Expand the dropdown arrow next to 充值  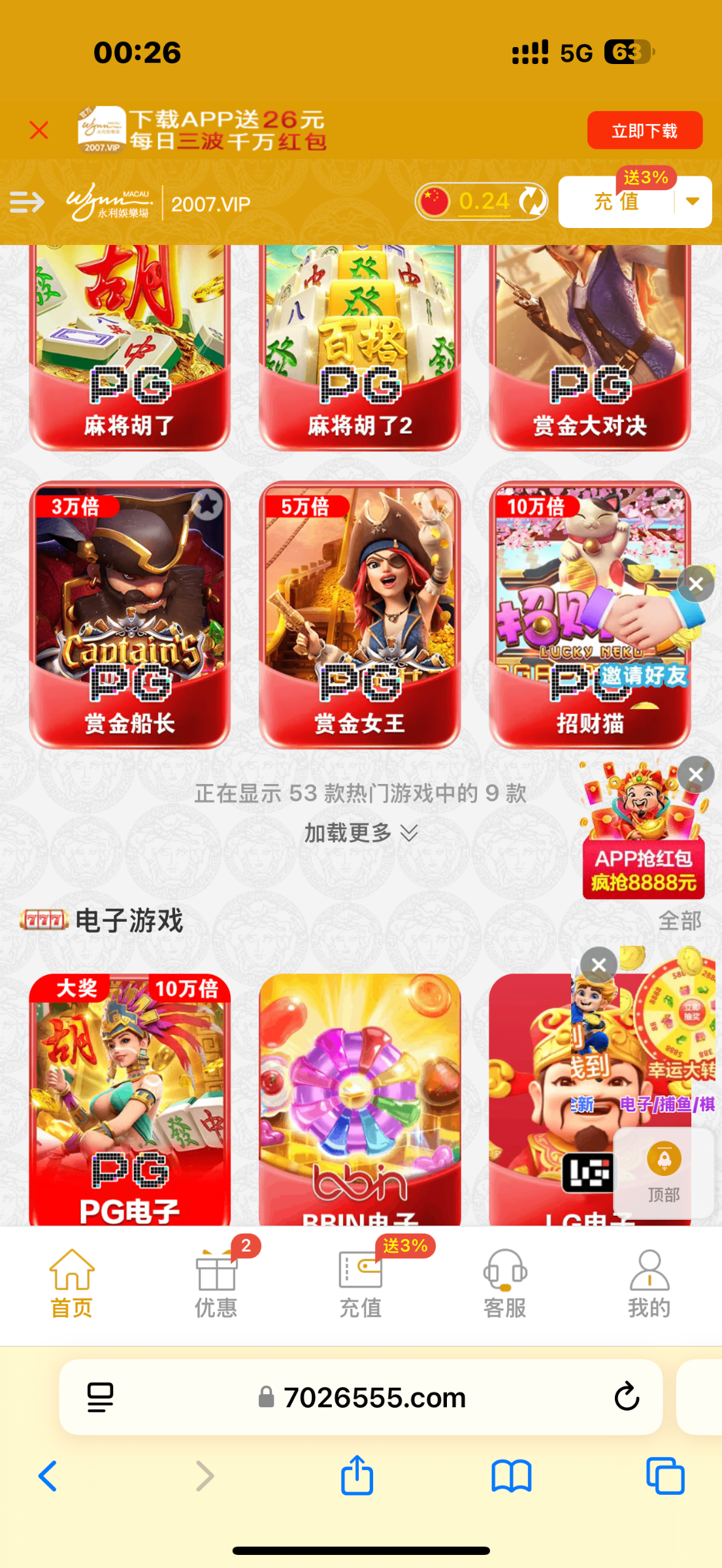point(693,202)
